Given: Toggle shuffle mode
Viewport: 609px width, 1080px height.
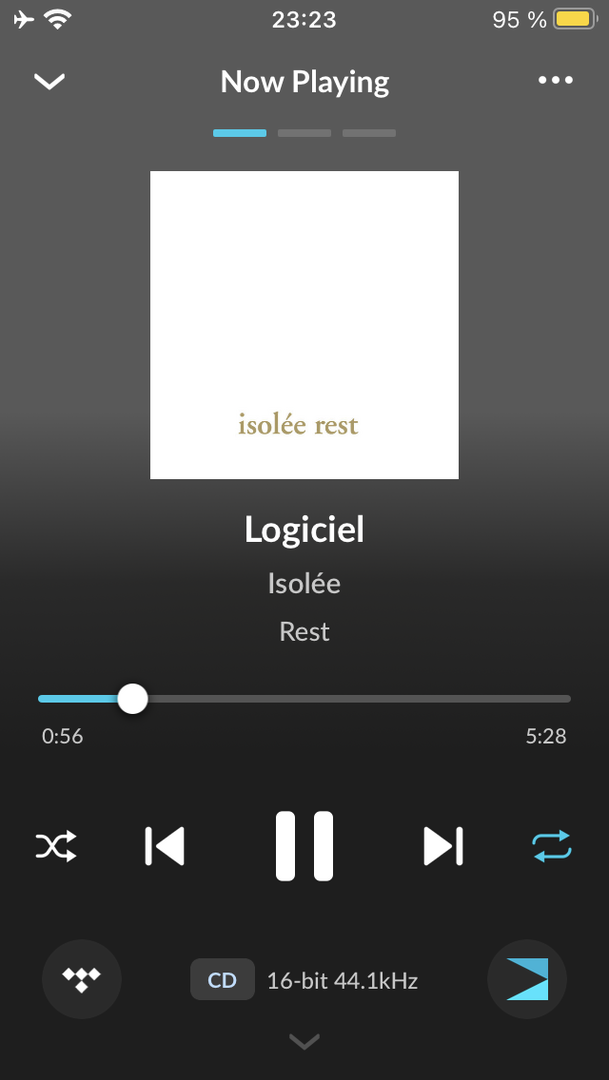Looking at the screenshot, I should 56,847.
